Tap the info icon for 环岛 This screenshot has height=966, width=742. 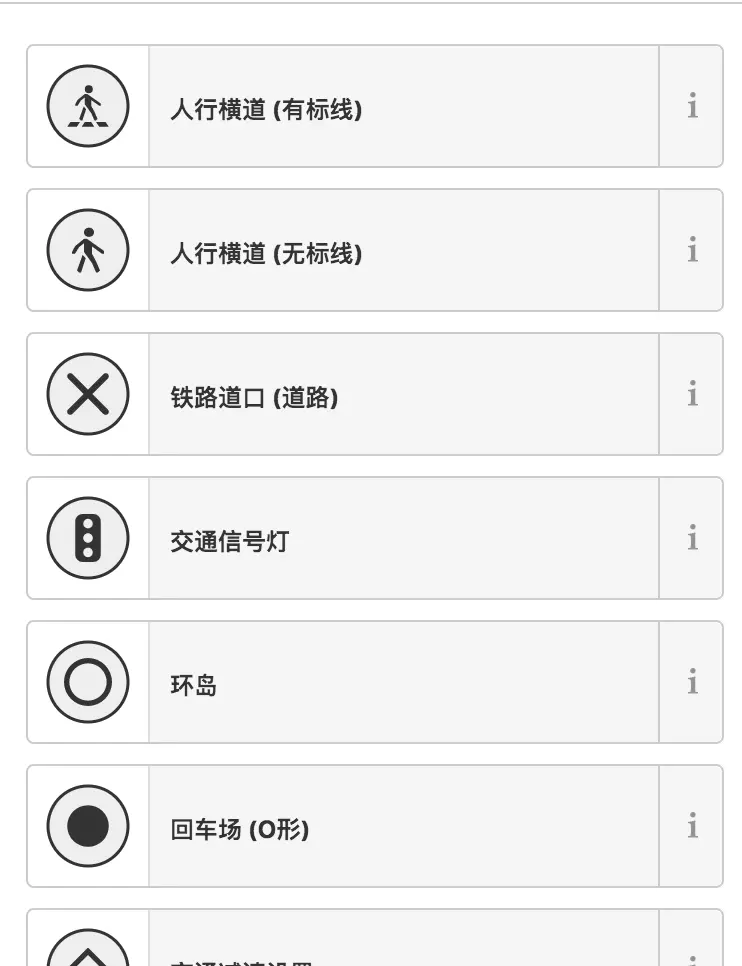point(691,683)
